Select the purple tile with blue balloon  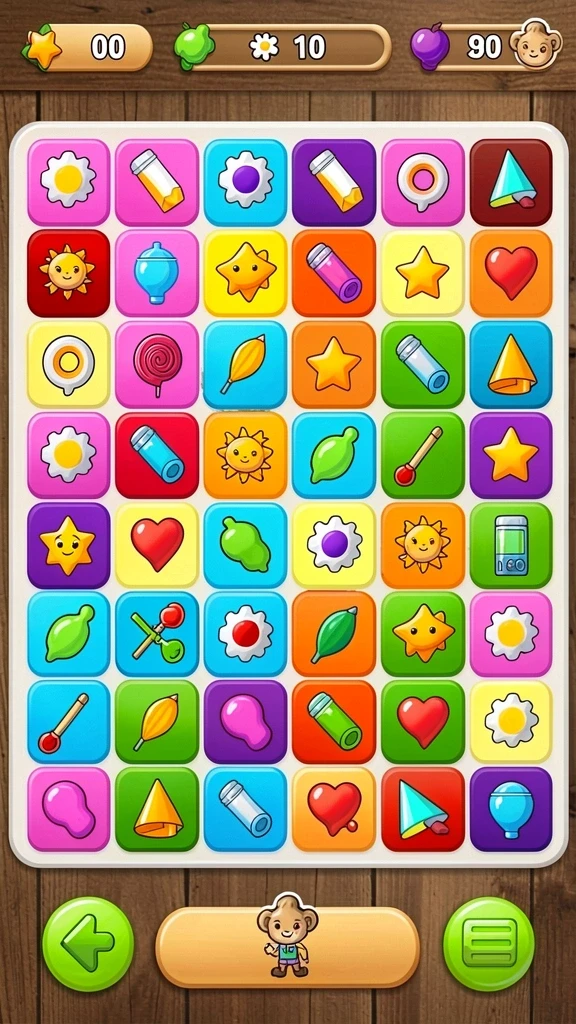tap(511, 809)
